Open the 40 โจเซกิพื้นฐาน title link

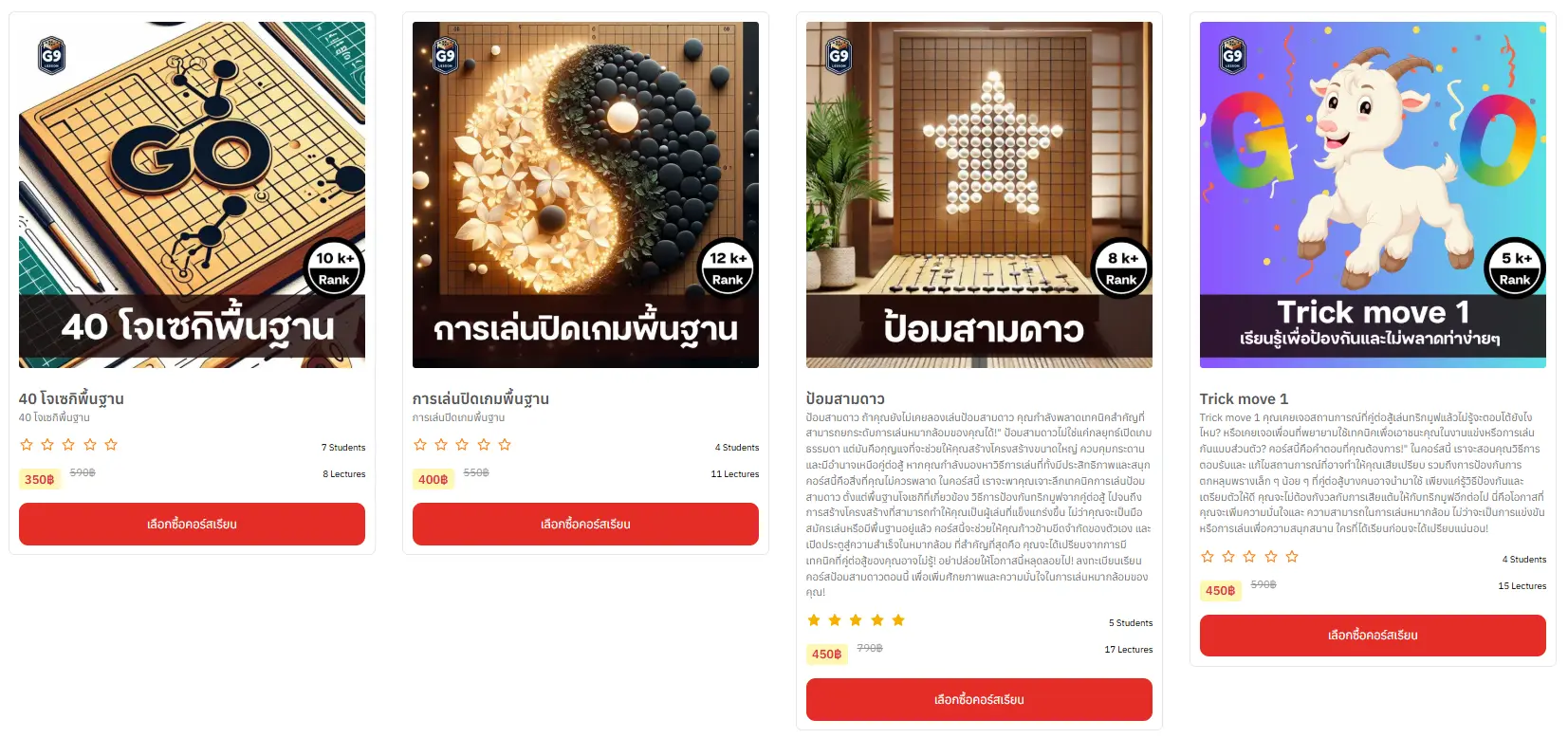[x=71, y=398]
